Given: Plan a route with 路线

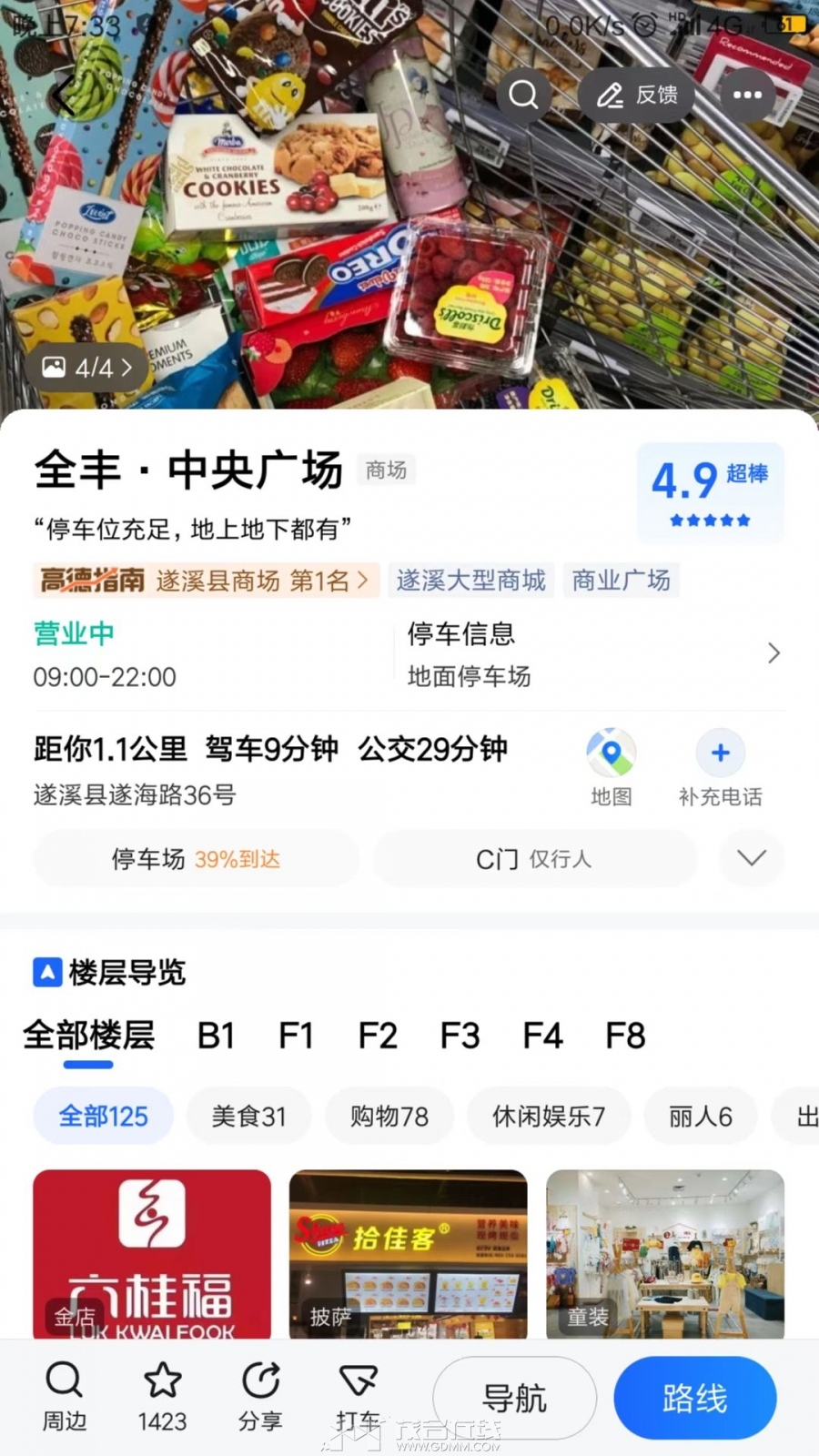Looking at the screenshot, I should point(694,1398).
